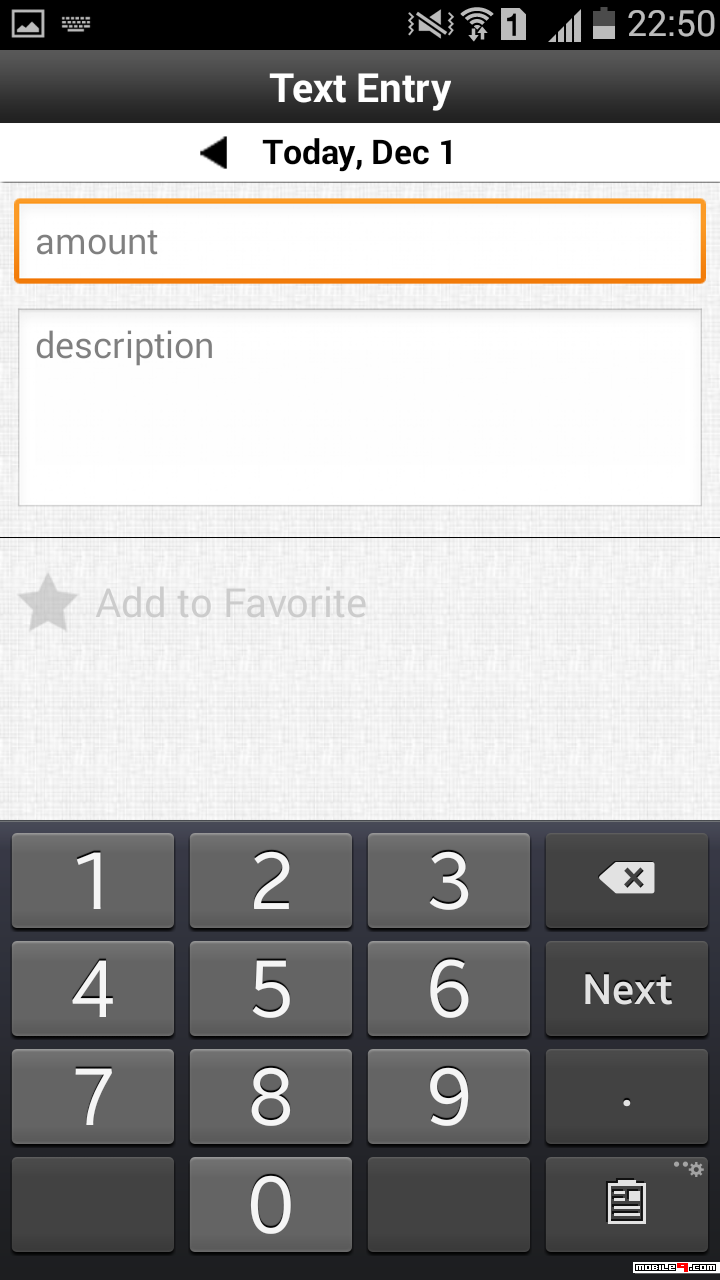The image size is (720, 1280).
Task: Tap the 9 key
Action: pos(449,1097)
